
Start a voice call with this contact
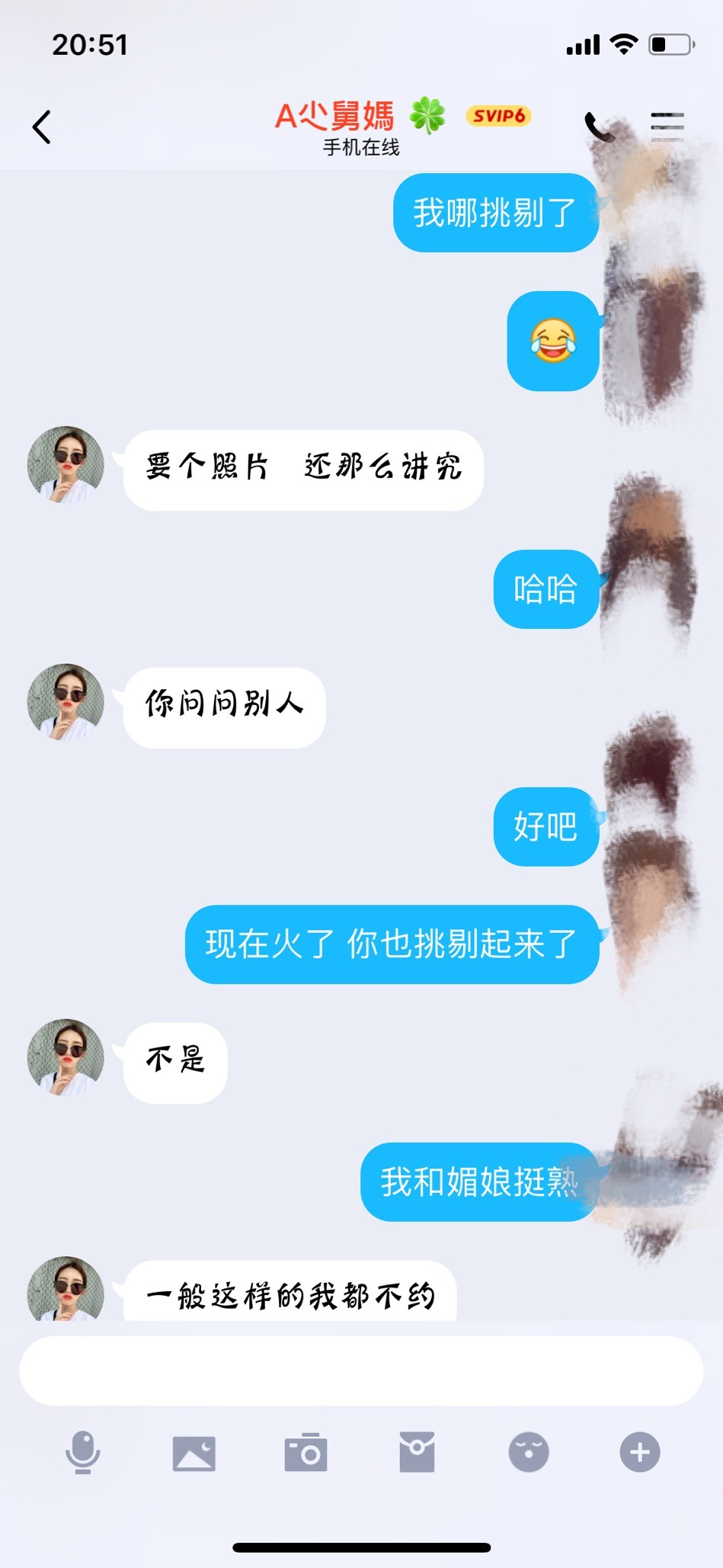599,127
